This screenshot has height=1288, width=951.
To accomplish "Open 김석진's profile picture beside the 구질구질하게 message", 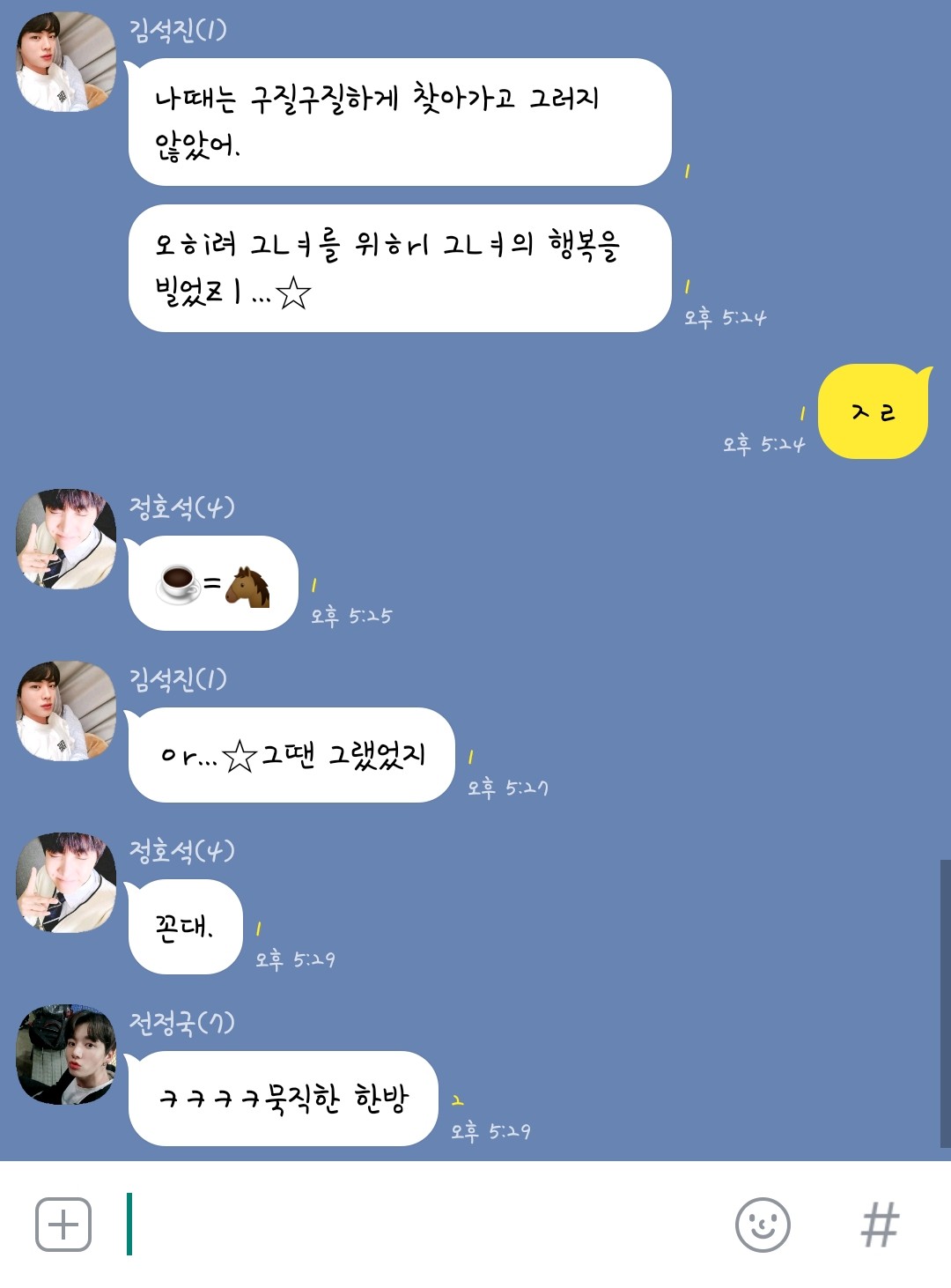I will [66, 62].
